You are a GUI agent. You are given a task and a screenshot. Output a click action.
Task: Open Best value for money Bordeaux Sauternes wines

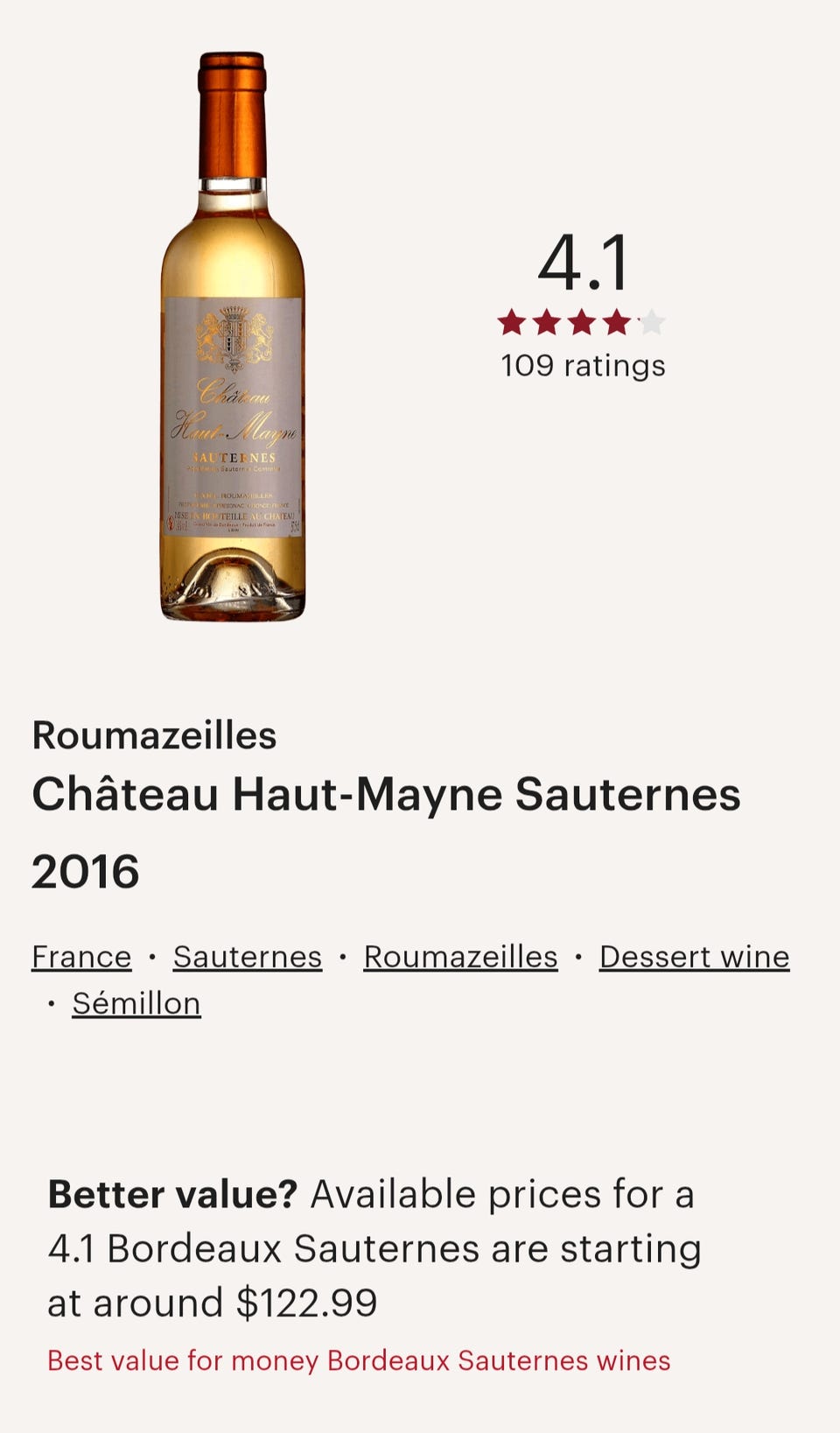[x=359, y=1360]
